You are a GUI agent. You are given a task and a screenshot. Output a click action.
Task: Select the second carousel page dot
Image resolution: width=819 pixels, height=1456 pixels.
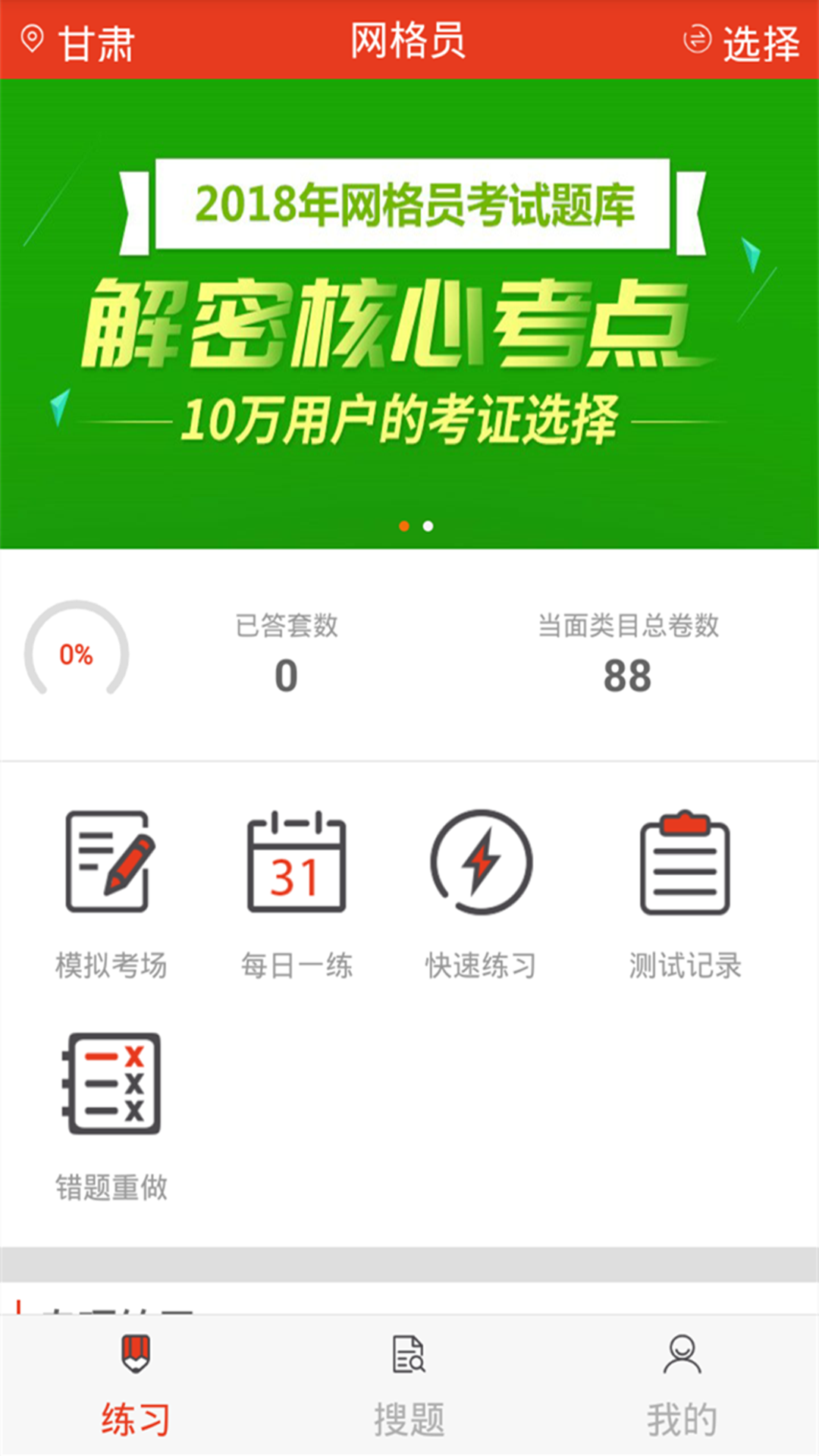430,524
